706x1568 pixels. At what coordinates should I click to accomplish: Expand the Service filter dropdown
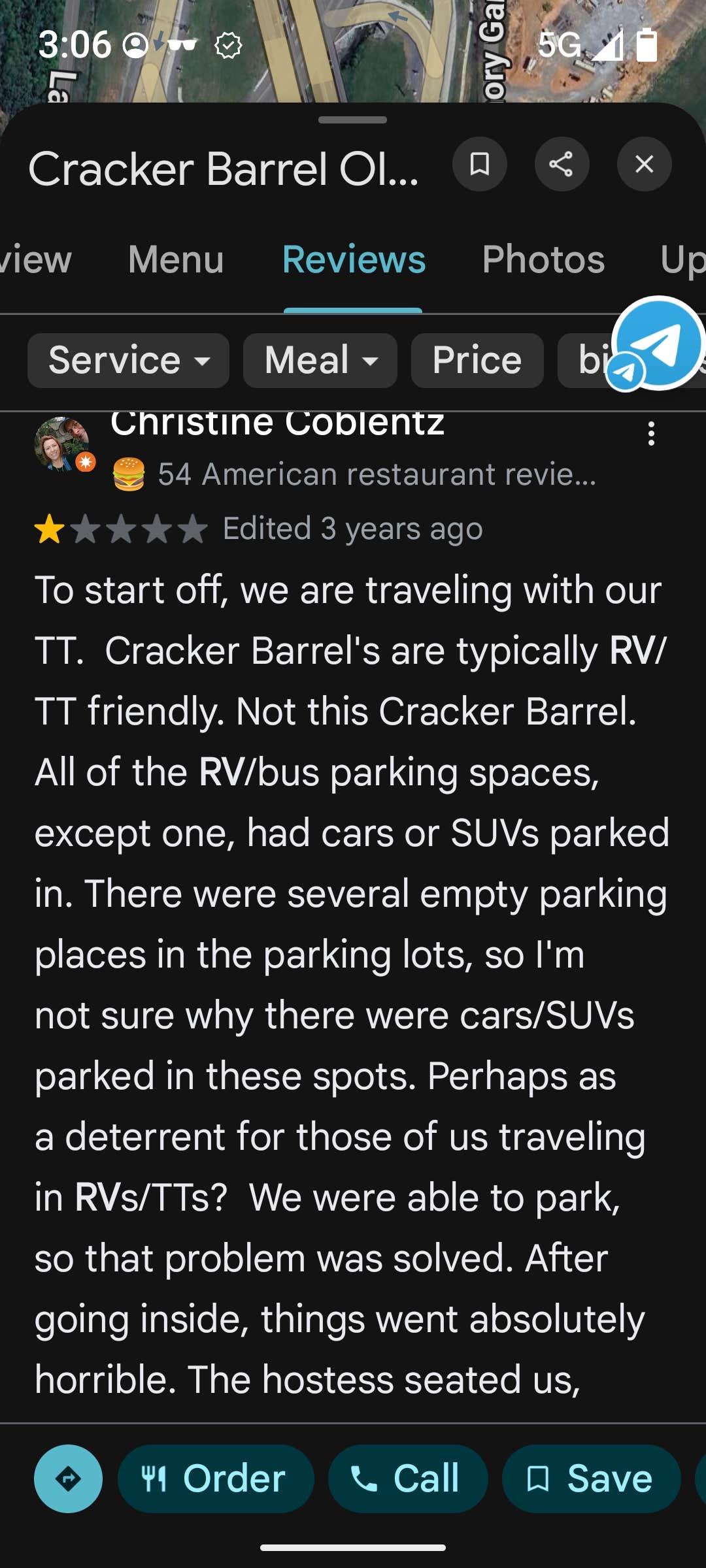coord(128,361)
